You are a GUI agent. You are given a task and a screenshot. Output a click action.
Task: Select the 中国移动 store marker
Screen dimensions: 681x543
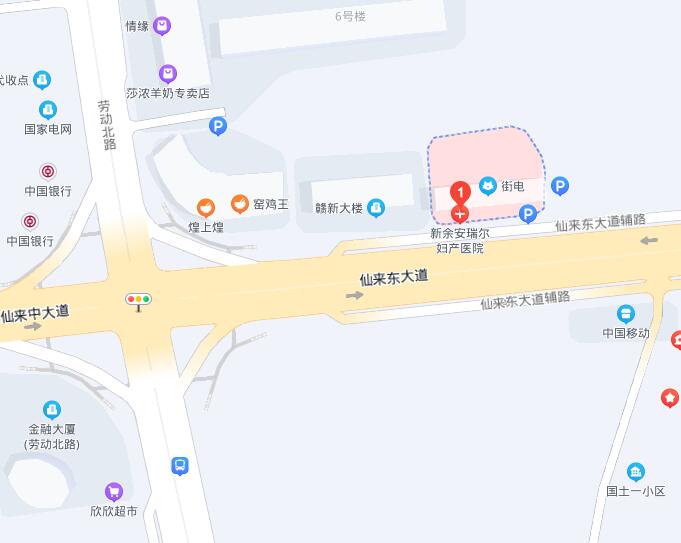pos(626,314)
